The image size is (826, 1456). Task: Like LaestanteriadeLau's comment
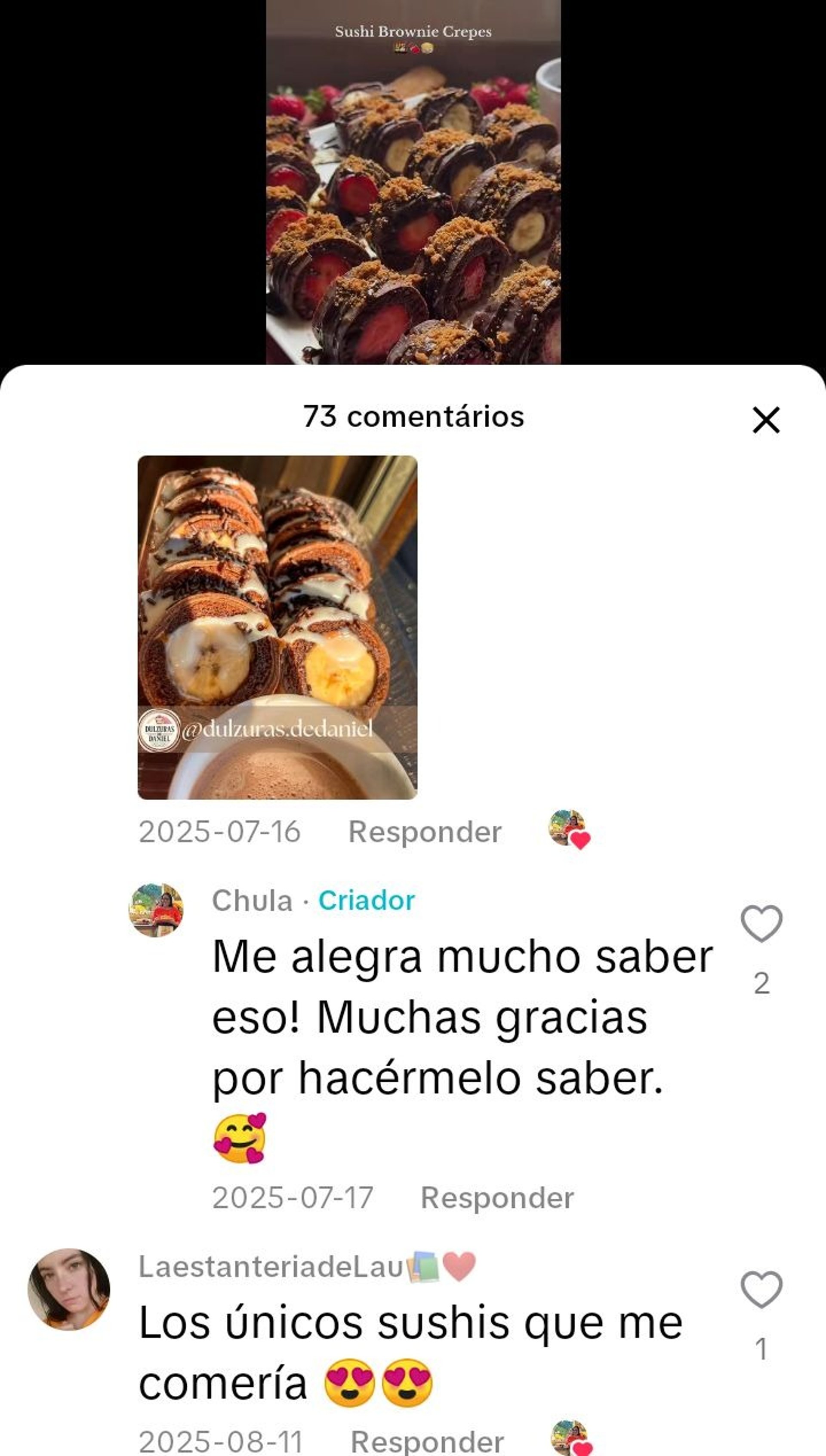pyautogui.click(x=761, y=1289)
